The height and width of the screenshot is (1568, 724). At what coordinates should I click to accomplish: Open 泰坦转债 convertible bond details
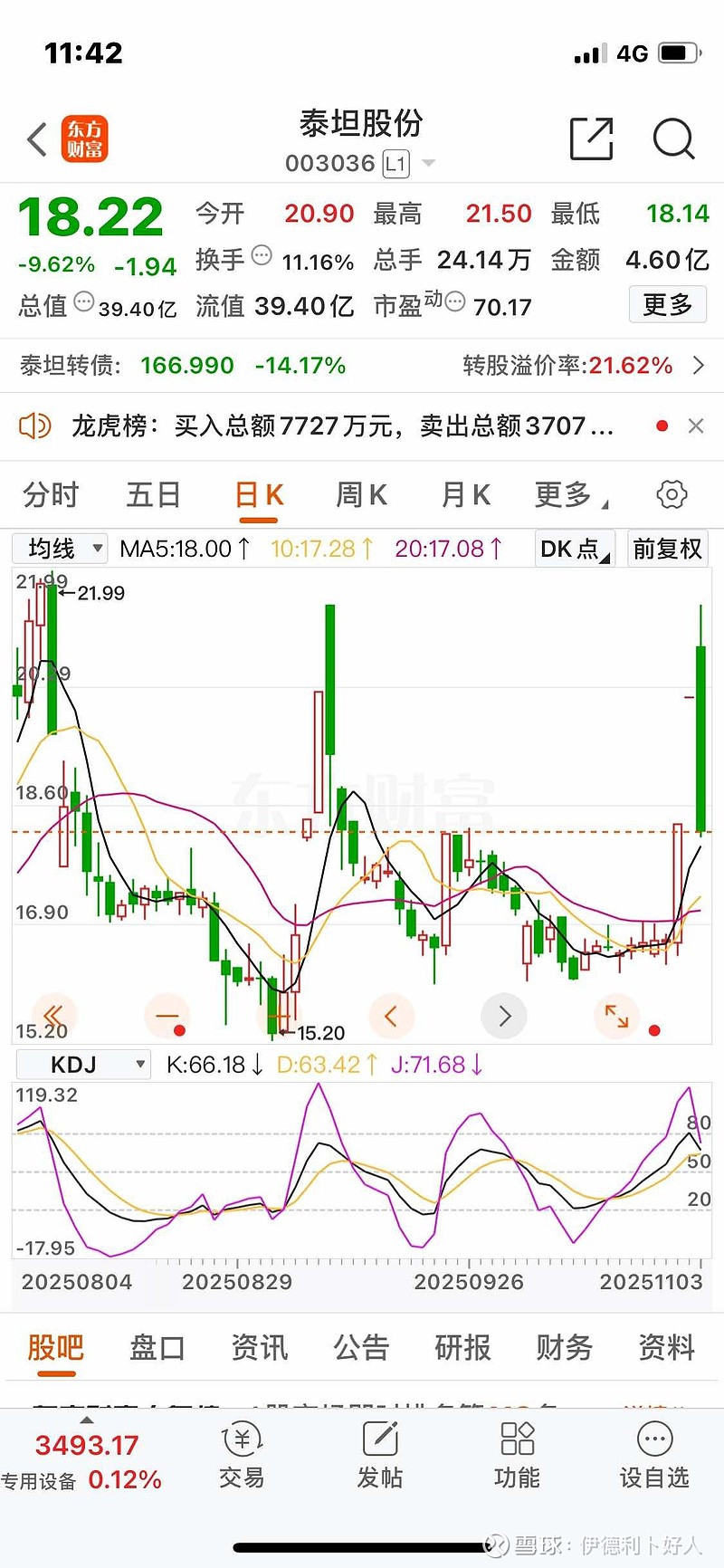pyautogui.click(x=362, y=366)
